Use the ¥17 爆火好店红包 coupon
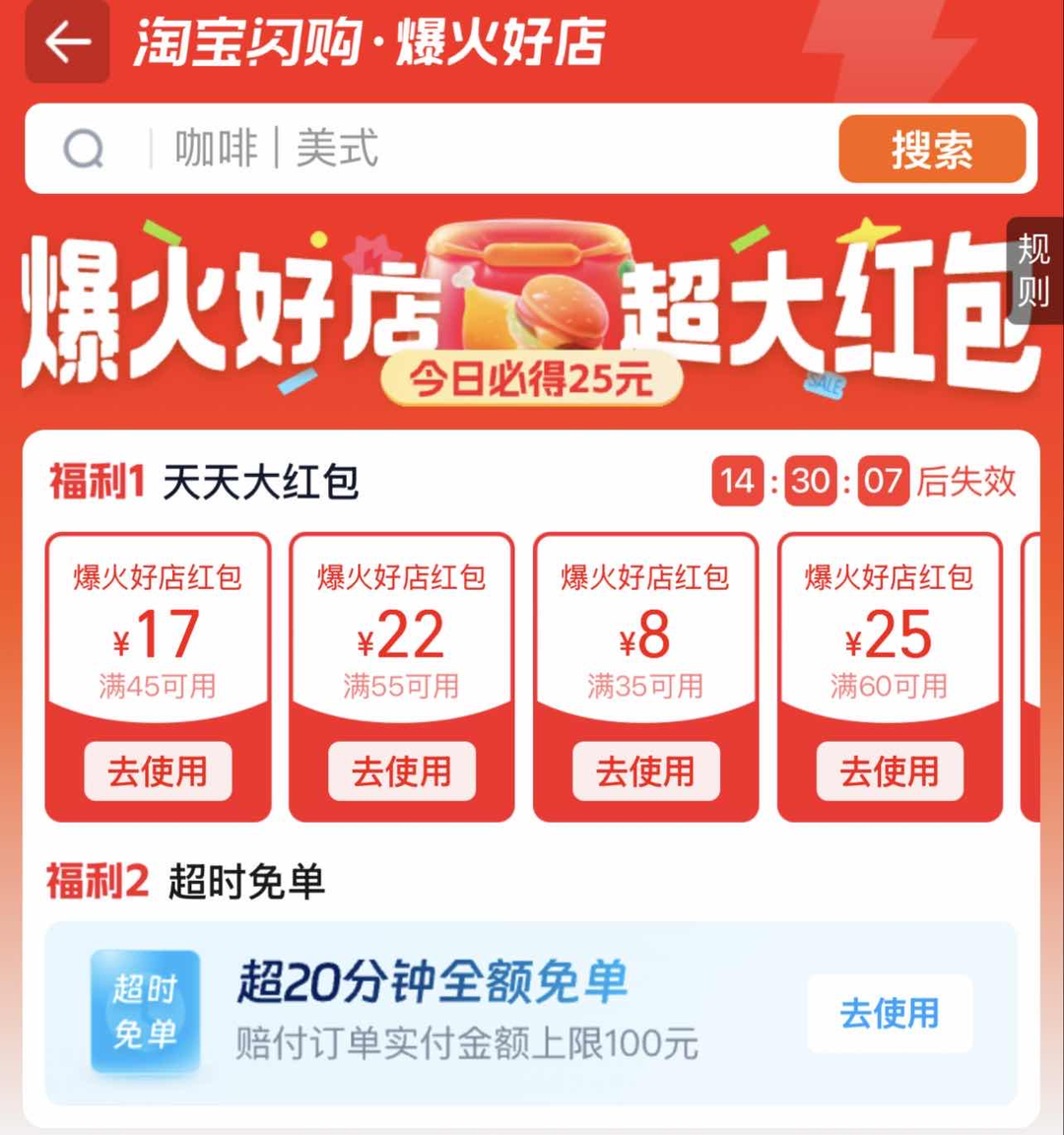Screen dimensions: 1064x1135 point(158,770)
